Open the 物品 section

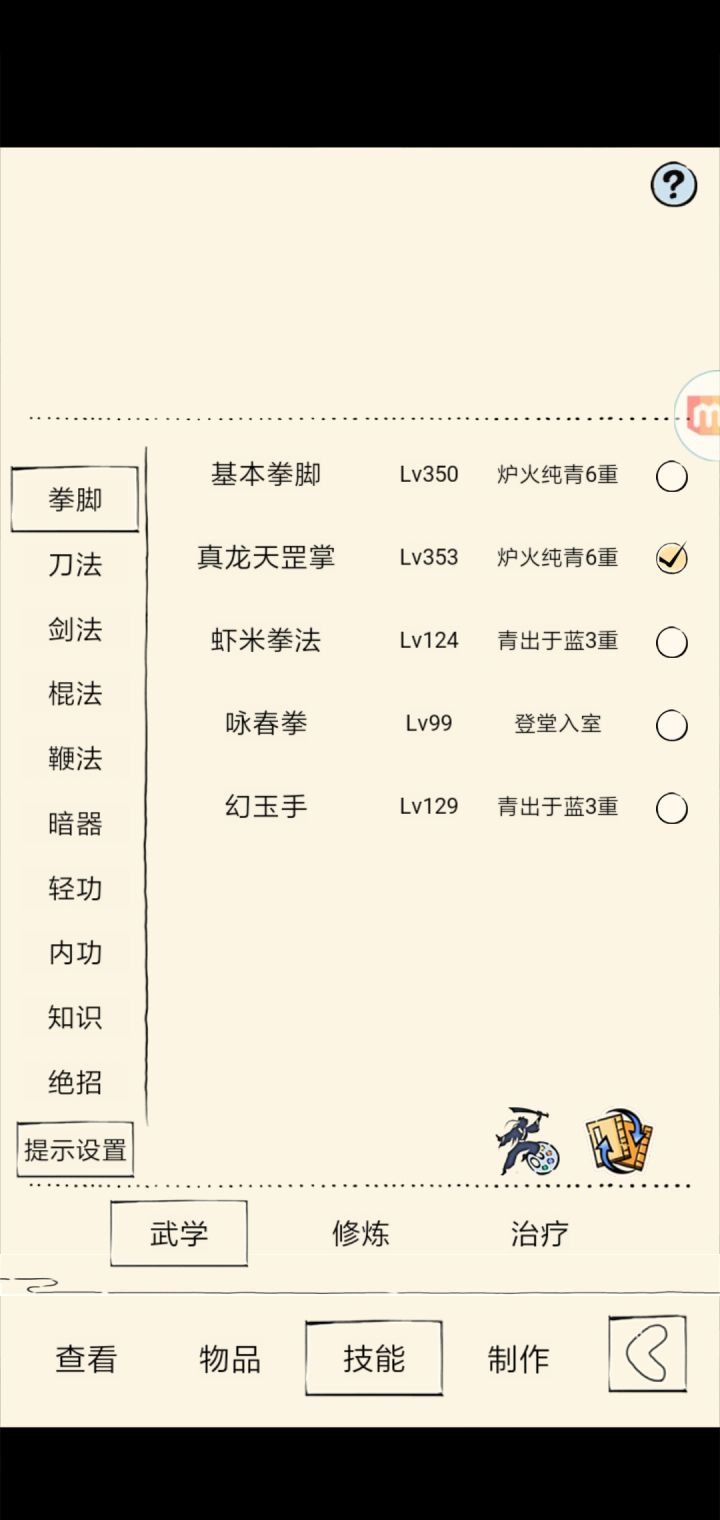(x=228, y=1357)
